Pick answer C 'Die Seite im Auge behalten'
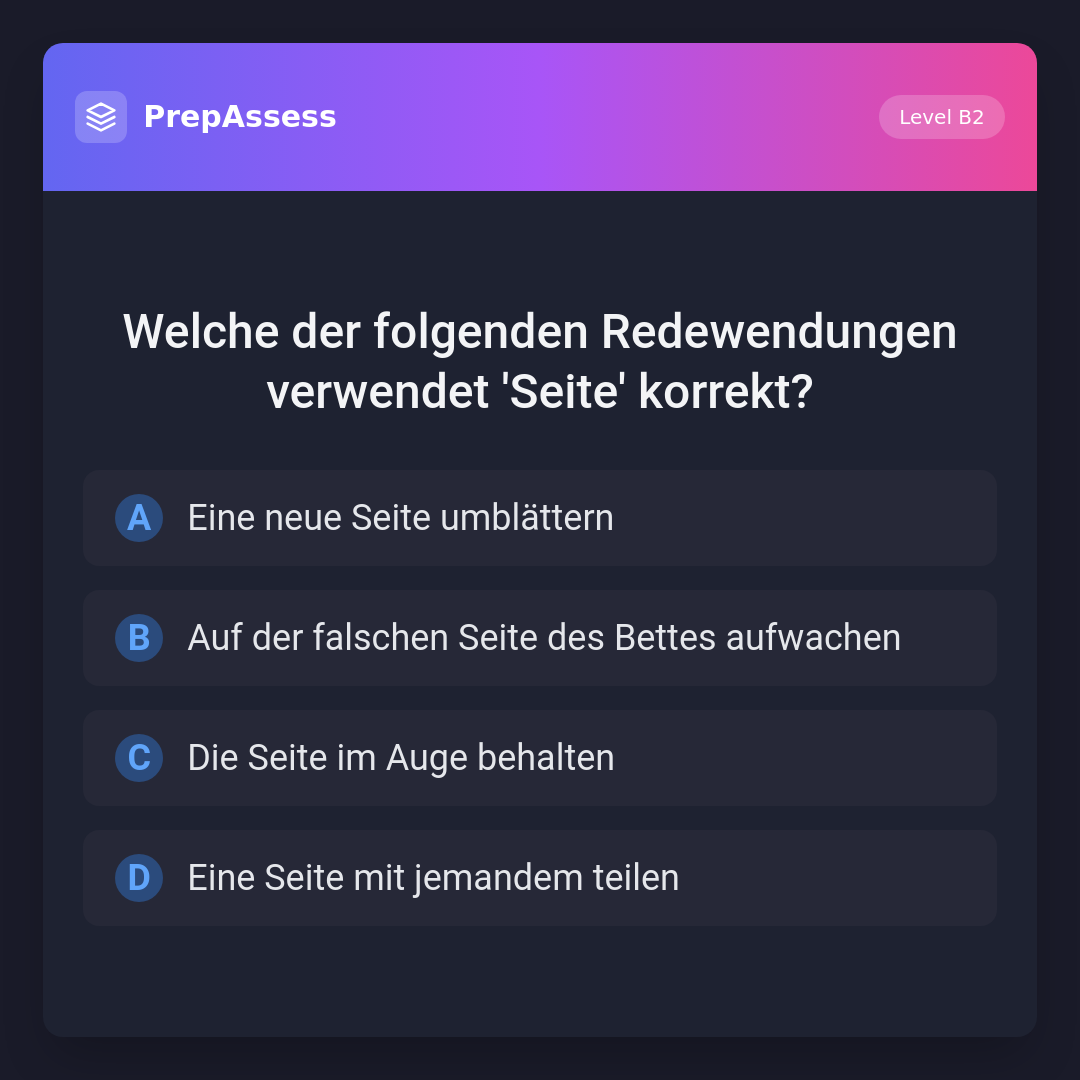The height and width of the screenshot is (1080, 1080). pyautogui.click(x=540, y=758)
